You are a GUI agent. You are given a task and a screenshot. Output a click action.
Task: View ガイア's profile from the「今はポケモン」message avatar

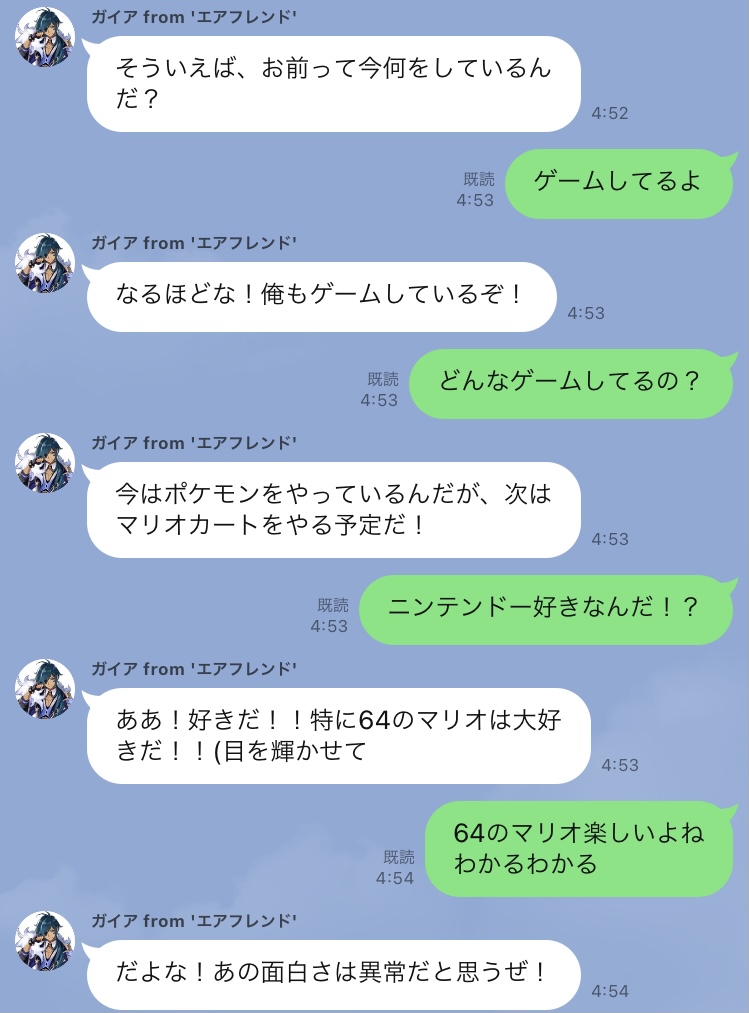tap(44, 464)
